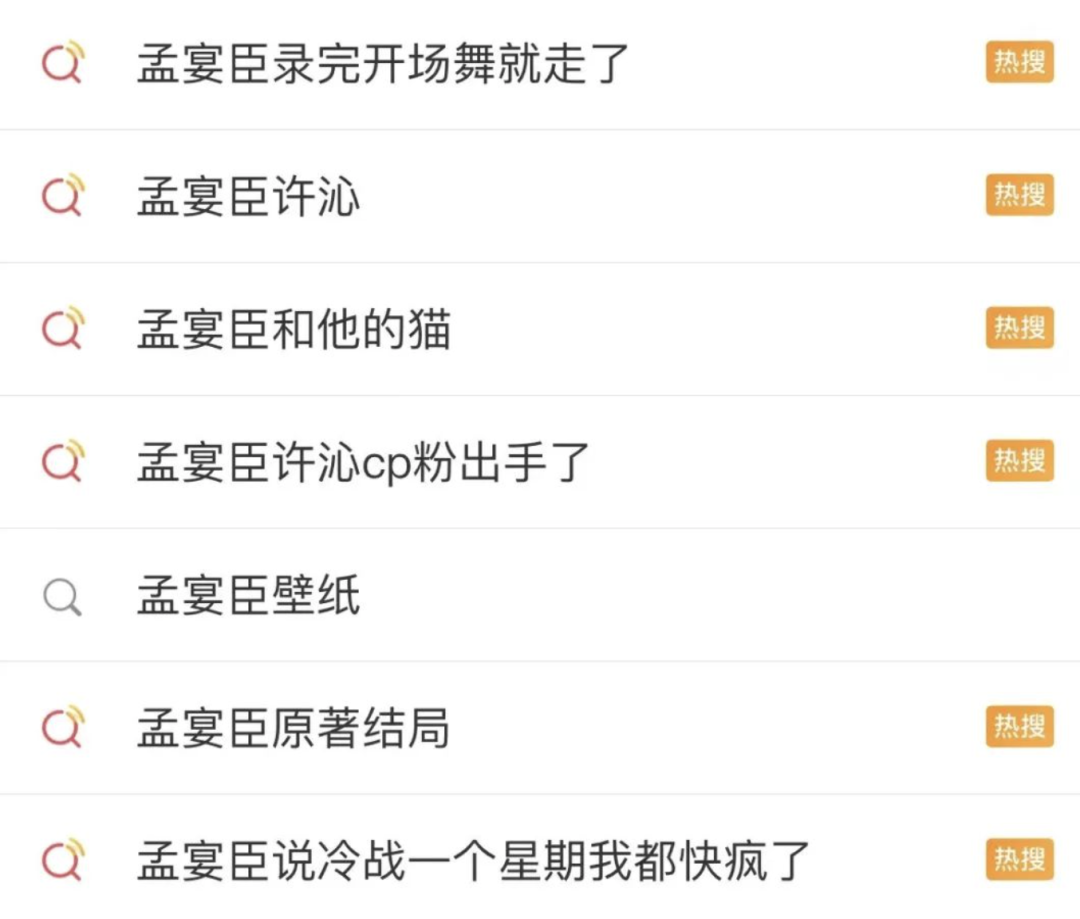Open the 孟宴臣原著结局 hot search

tap(293, 728)
